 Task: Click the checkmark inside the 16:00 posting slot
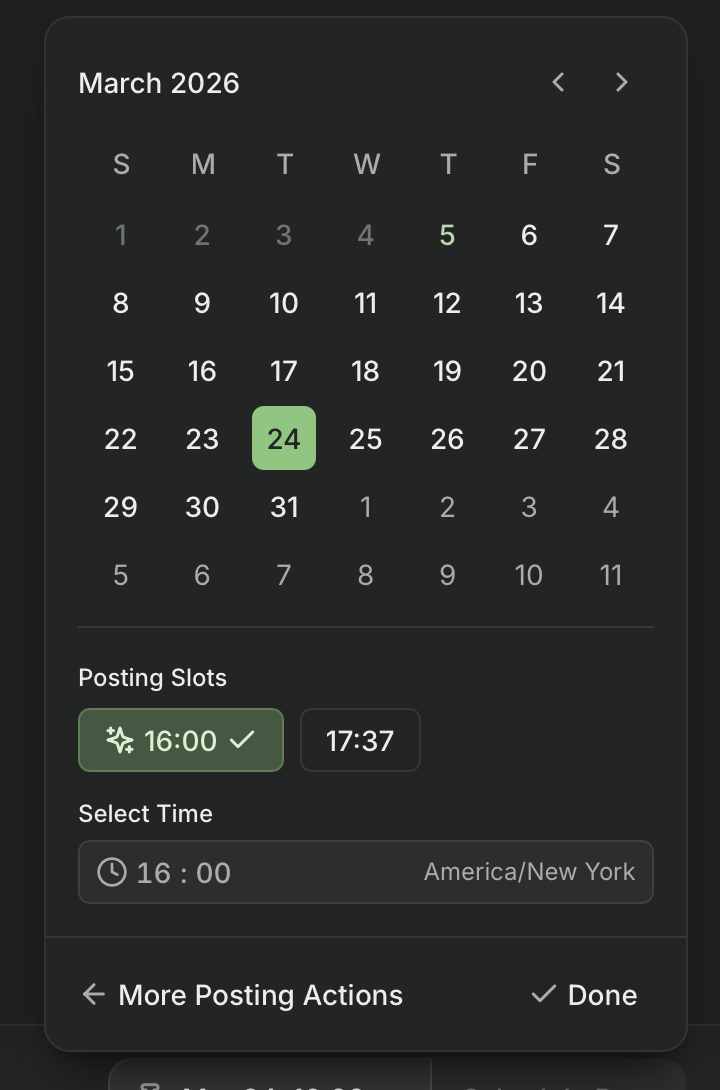click(240, 740)
